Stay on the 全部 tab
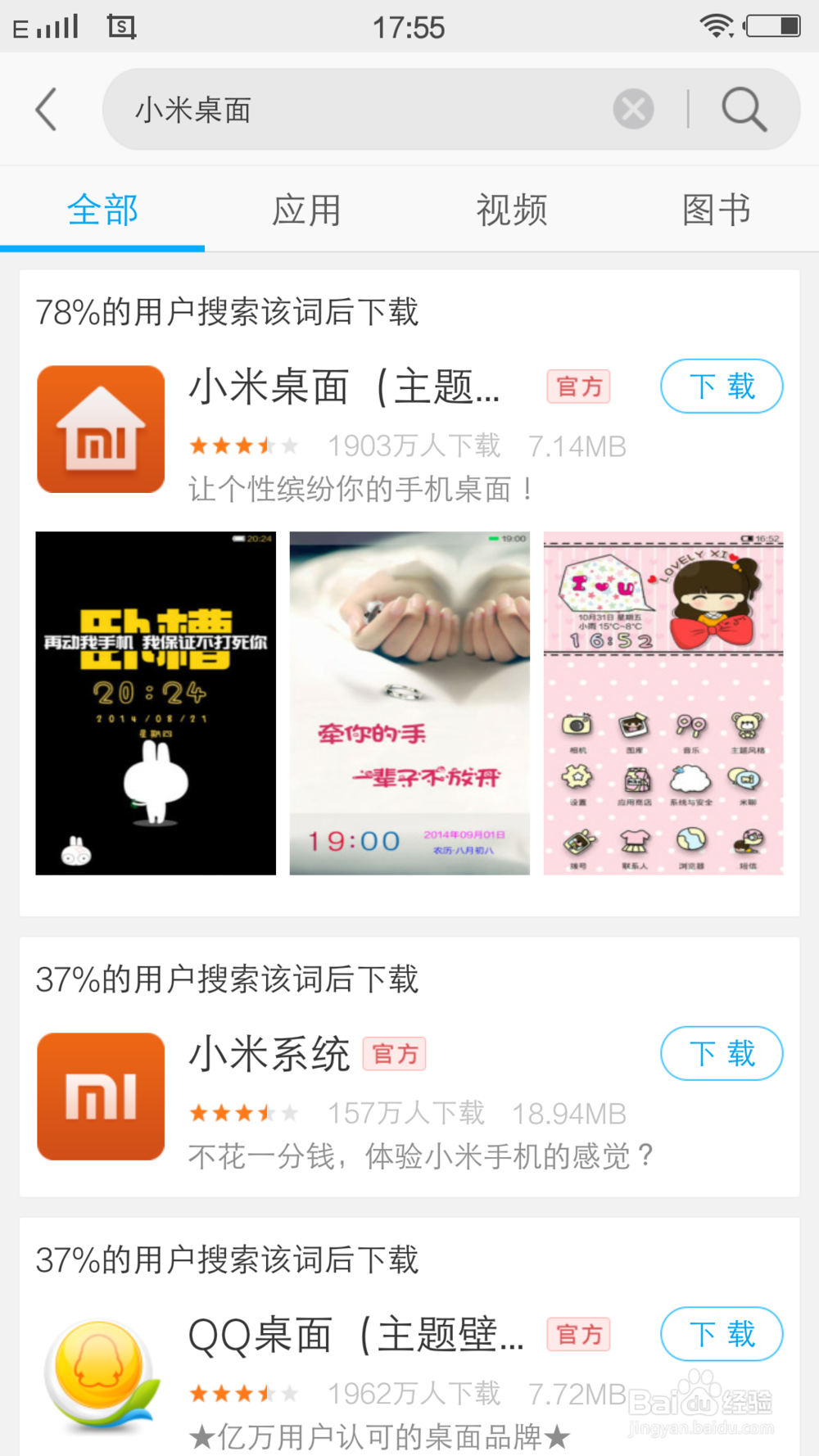The width and height of the screenshot is (819, 1456). (x=102, y=210)
